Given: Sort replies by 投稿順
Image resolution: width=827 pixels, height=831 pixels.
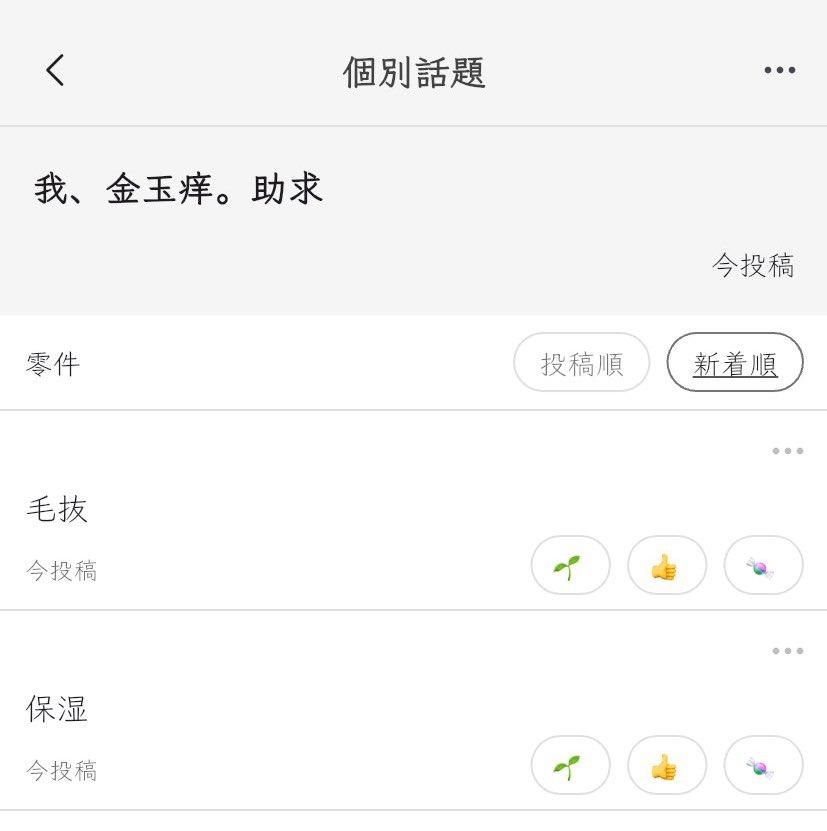Looking at the screenshot, I should coord(581,362).
